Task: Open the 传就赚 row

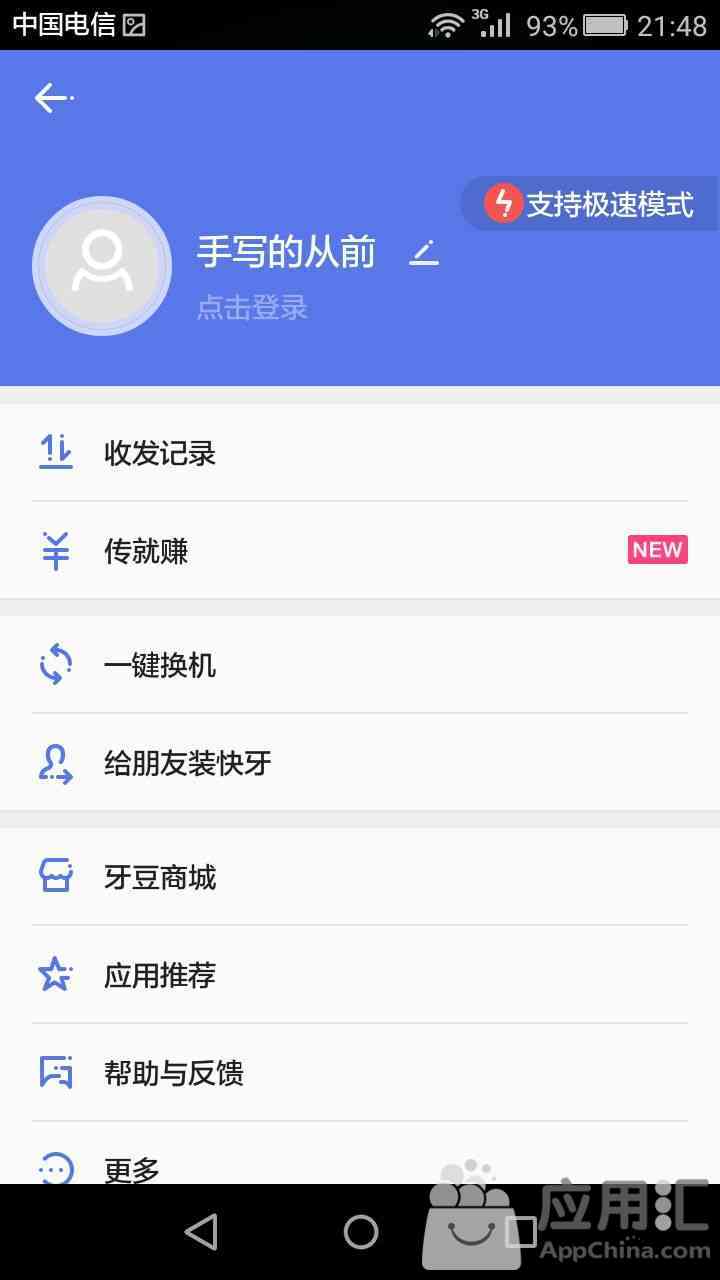Action: click(360, 550)
